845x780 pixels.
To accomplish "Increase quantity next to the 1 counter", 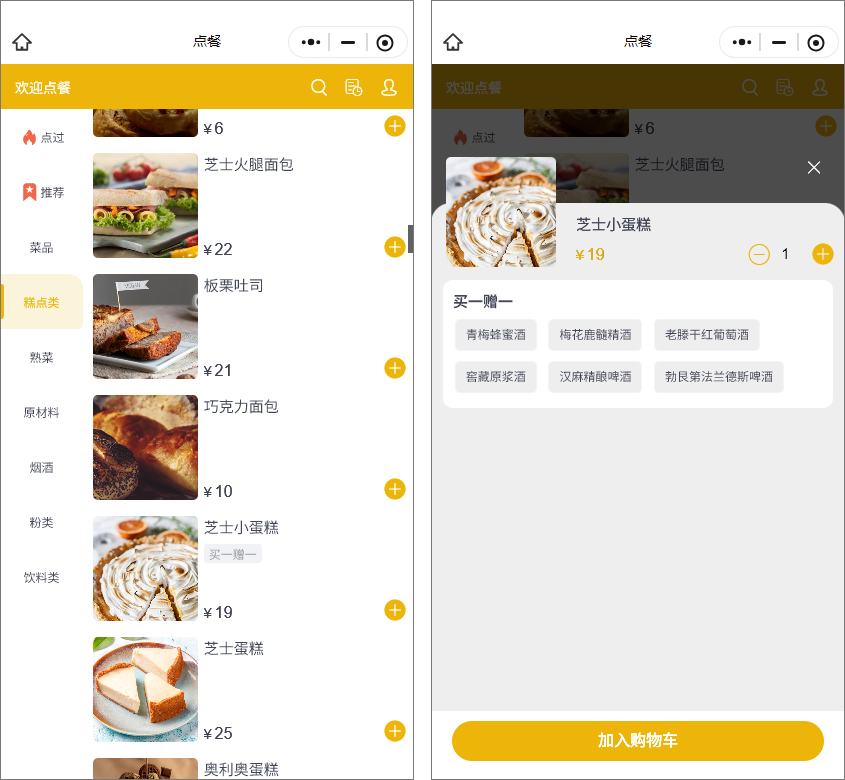I will click(x=822, y=254).
